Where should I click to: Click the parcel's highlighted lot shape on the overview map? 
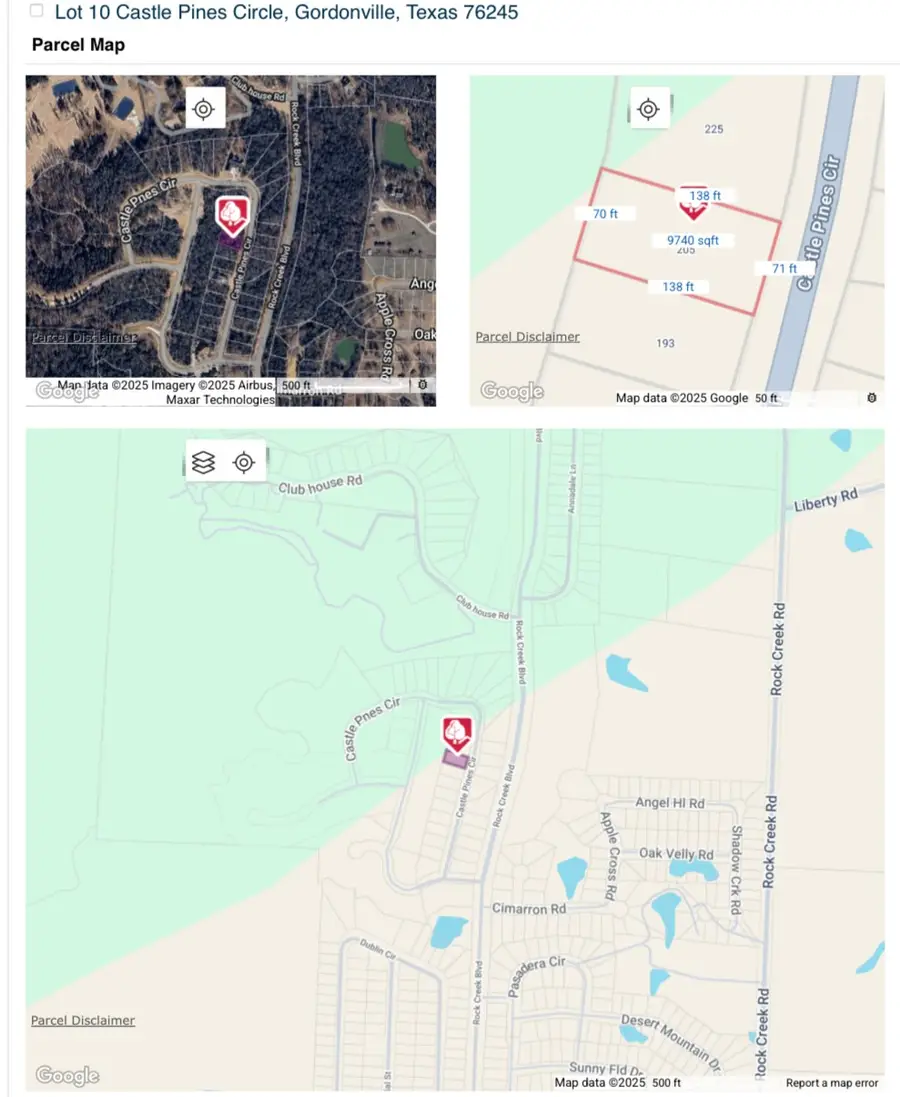pyautogui.click(x=456, y=760)
